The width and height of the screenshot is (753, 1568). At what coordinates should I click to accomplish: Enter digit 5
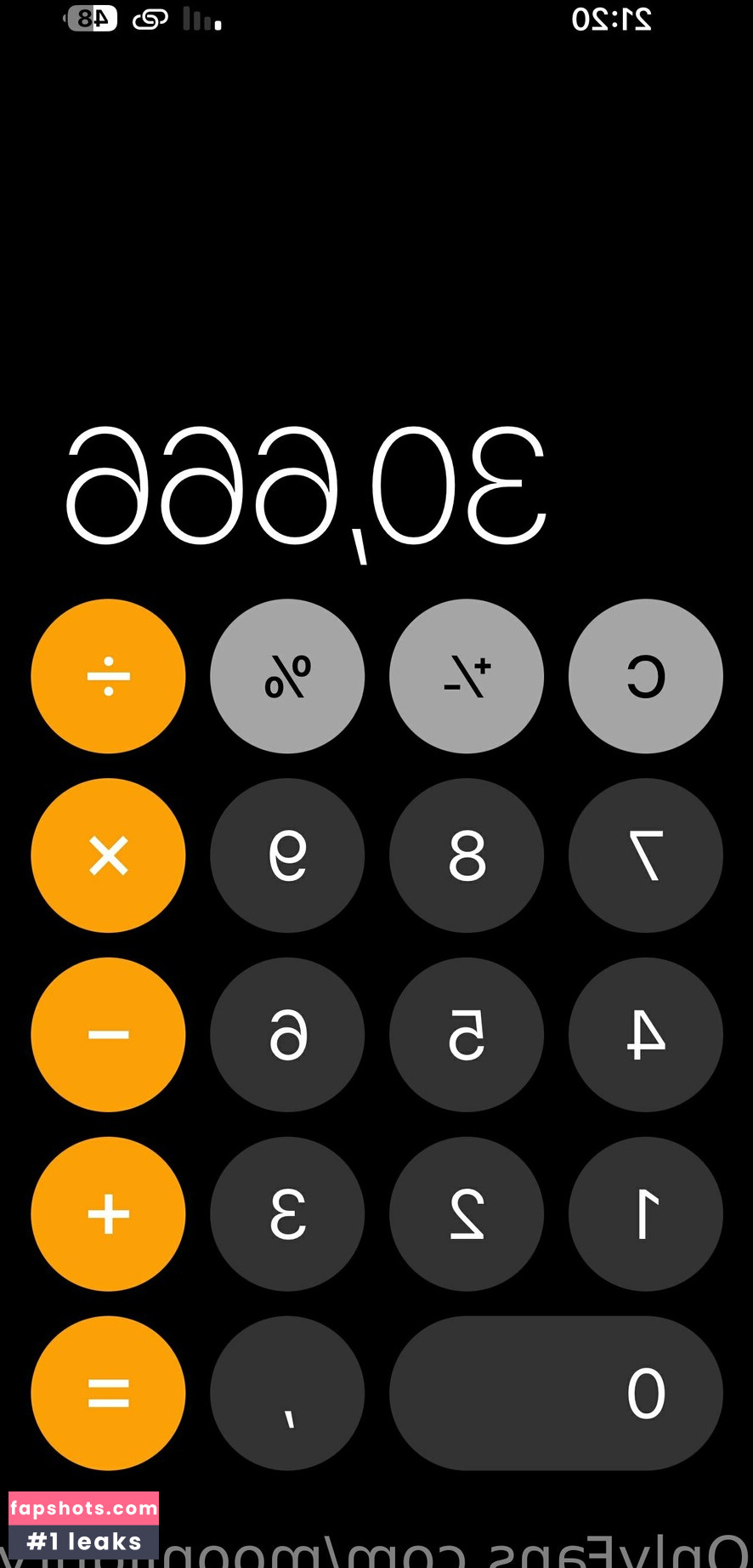[467, 1035]
